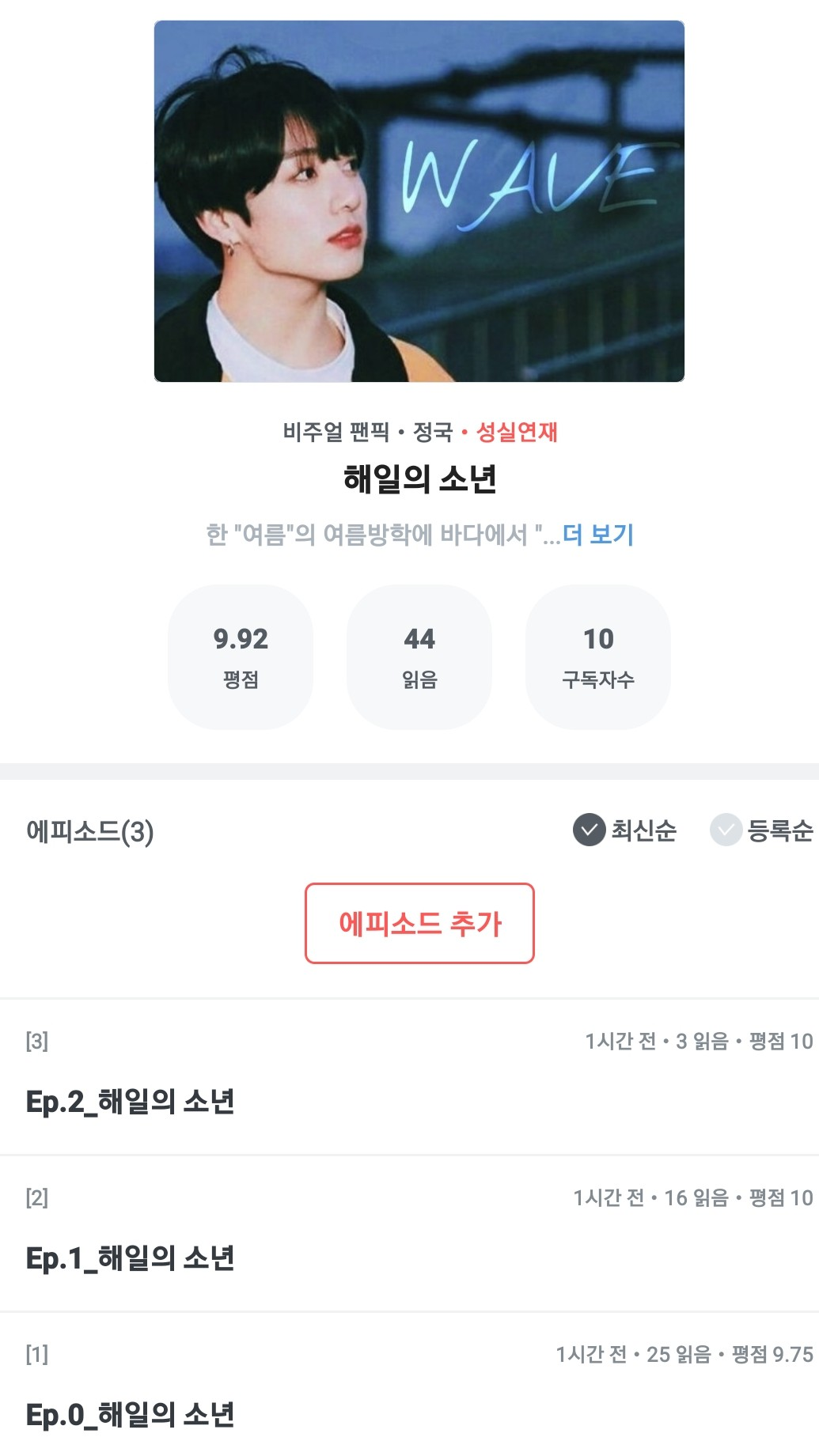This screenshot has width=819, height=1456.
Task: Expand description with 더 보기
Action: pyautogui.click(x=597, y=535)
